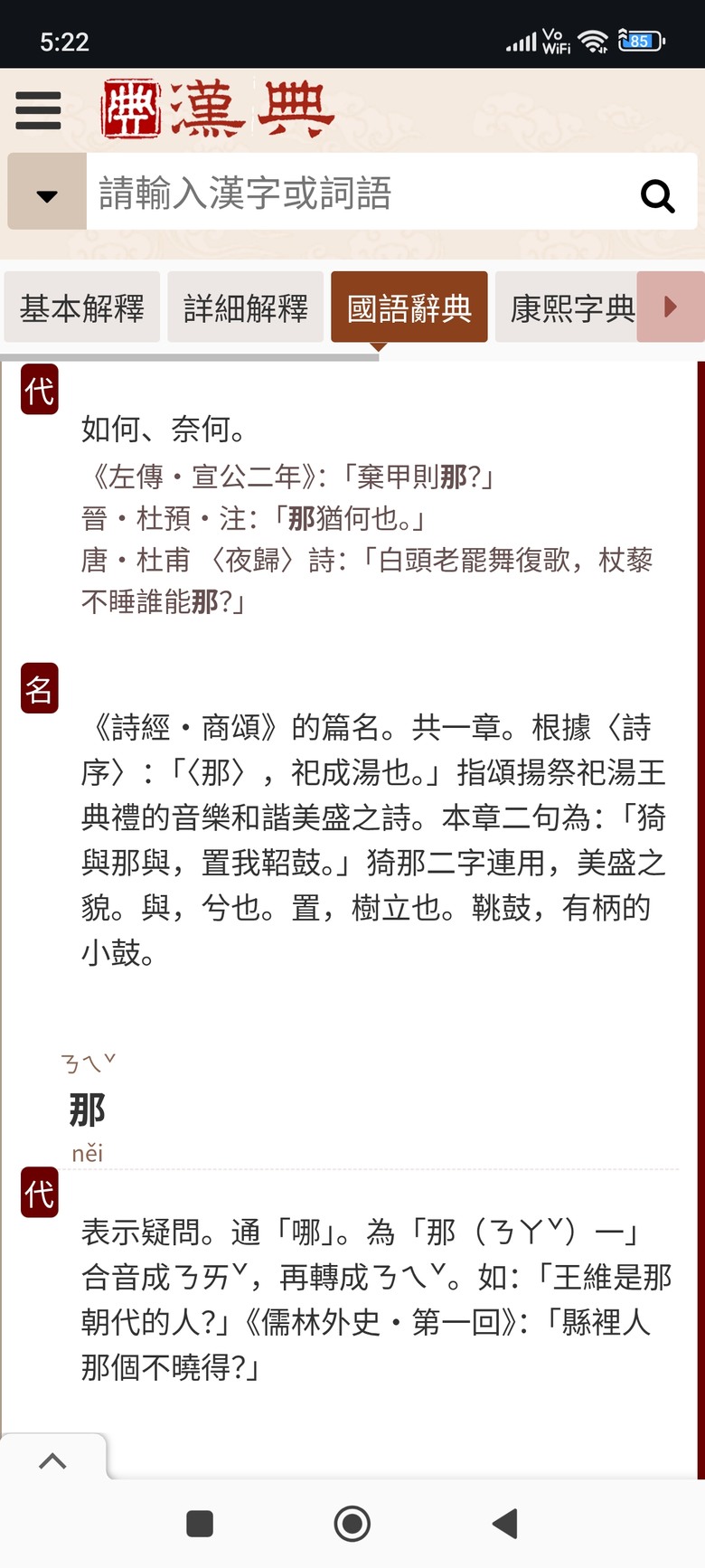Go back with the system back button
The image size is (705, 1568).
coord(505,1524)
